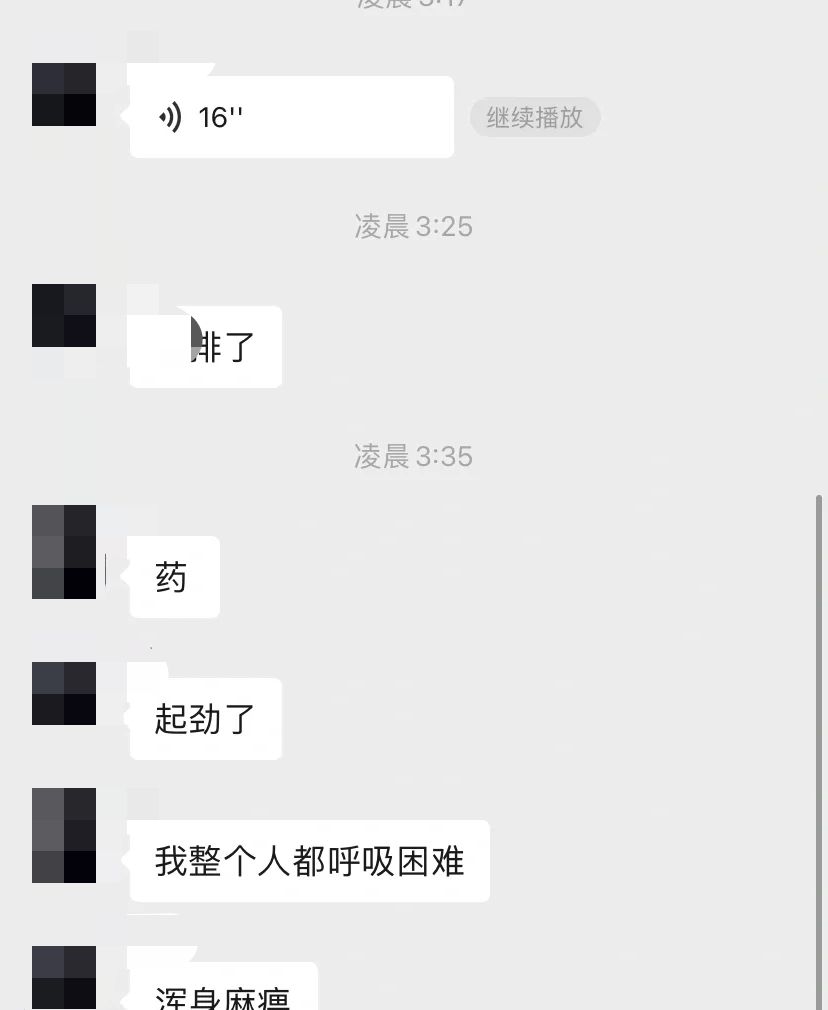Image resolution: width=828 pixels, height=1010 pixels.
Task: Open sender's avatar beside the 药 message
Action: tap(64, 552)
